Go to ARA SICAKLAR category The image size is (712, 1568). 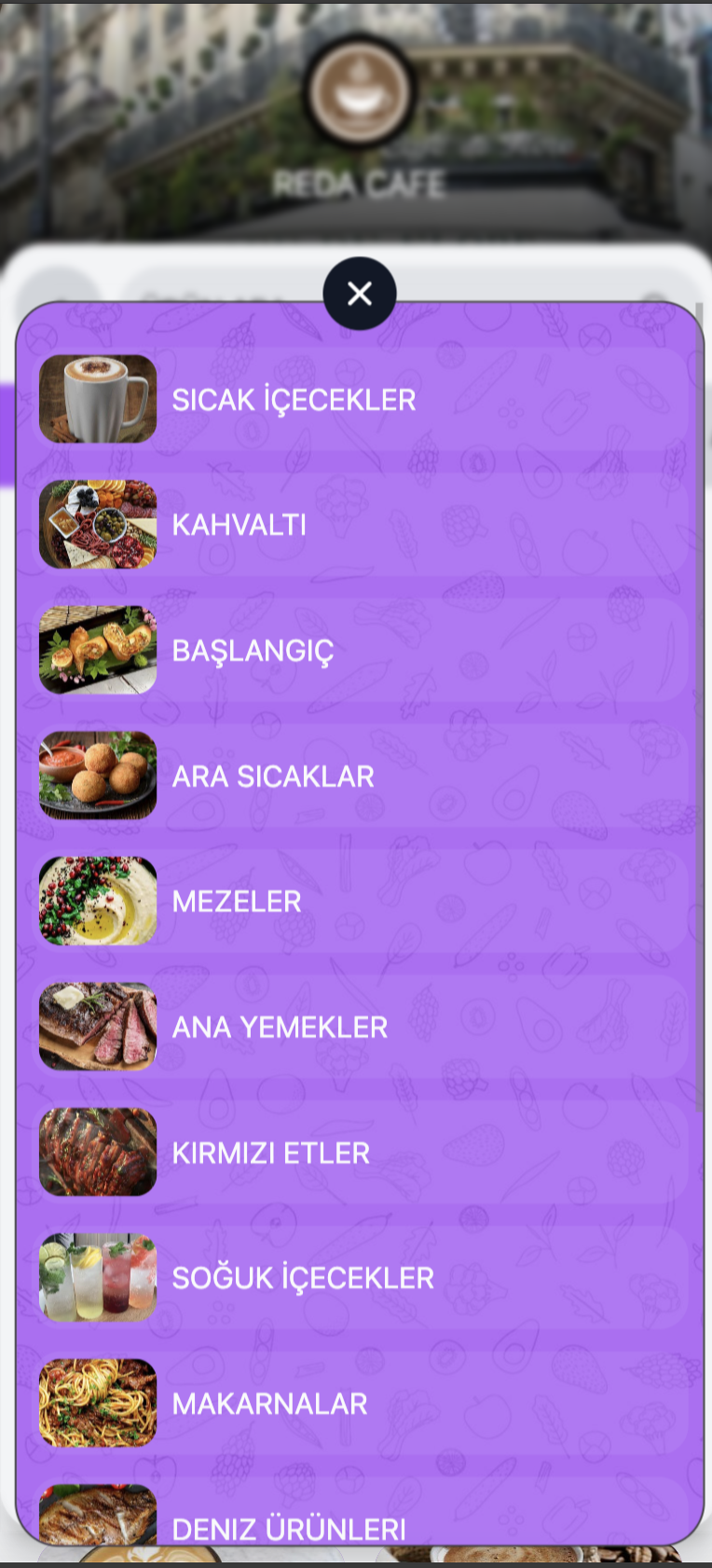pyautogui.click(x=360, y=776)
